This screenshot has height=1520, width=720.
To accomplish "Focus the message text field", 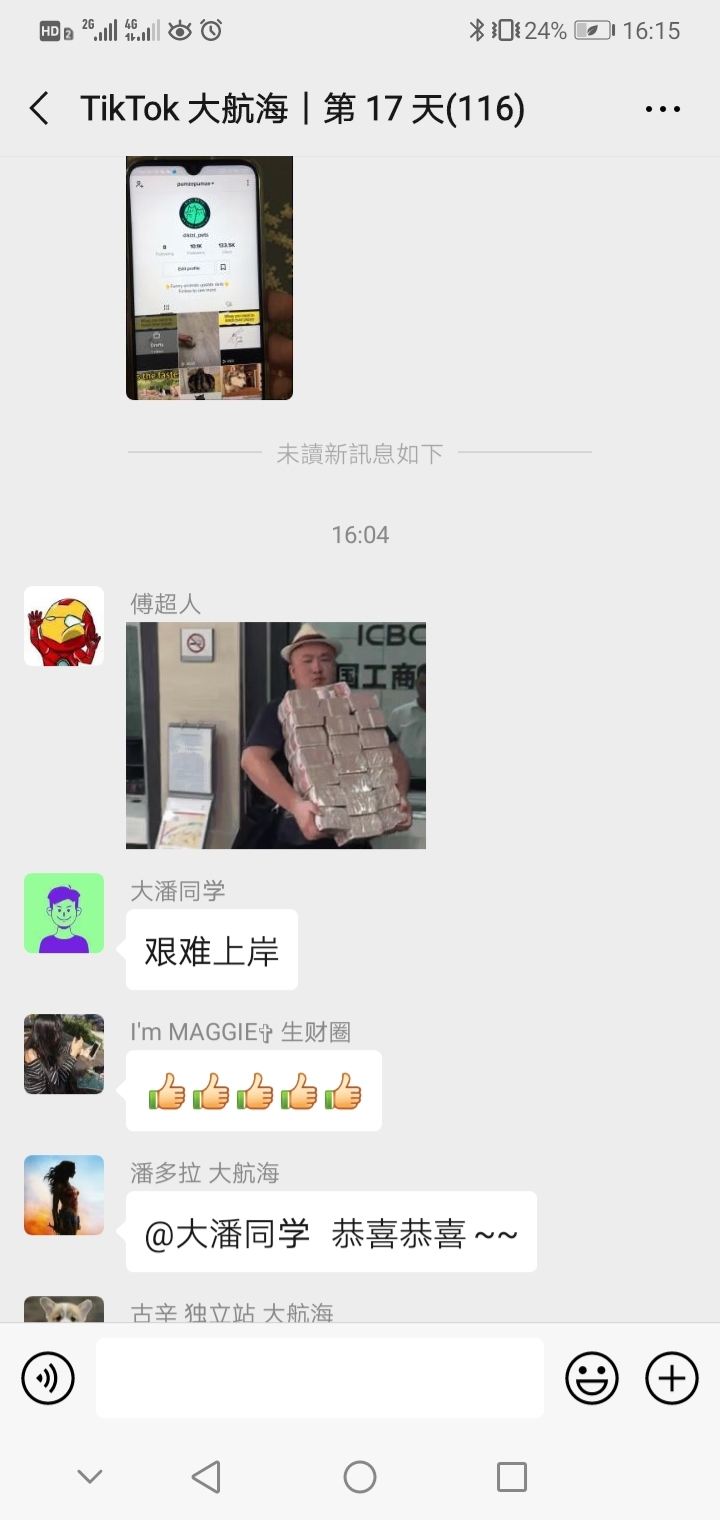I will (320, 1378).
